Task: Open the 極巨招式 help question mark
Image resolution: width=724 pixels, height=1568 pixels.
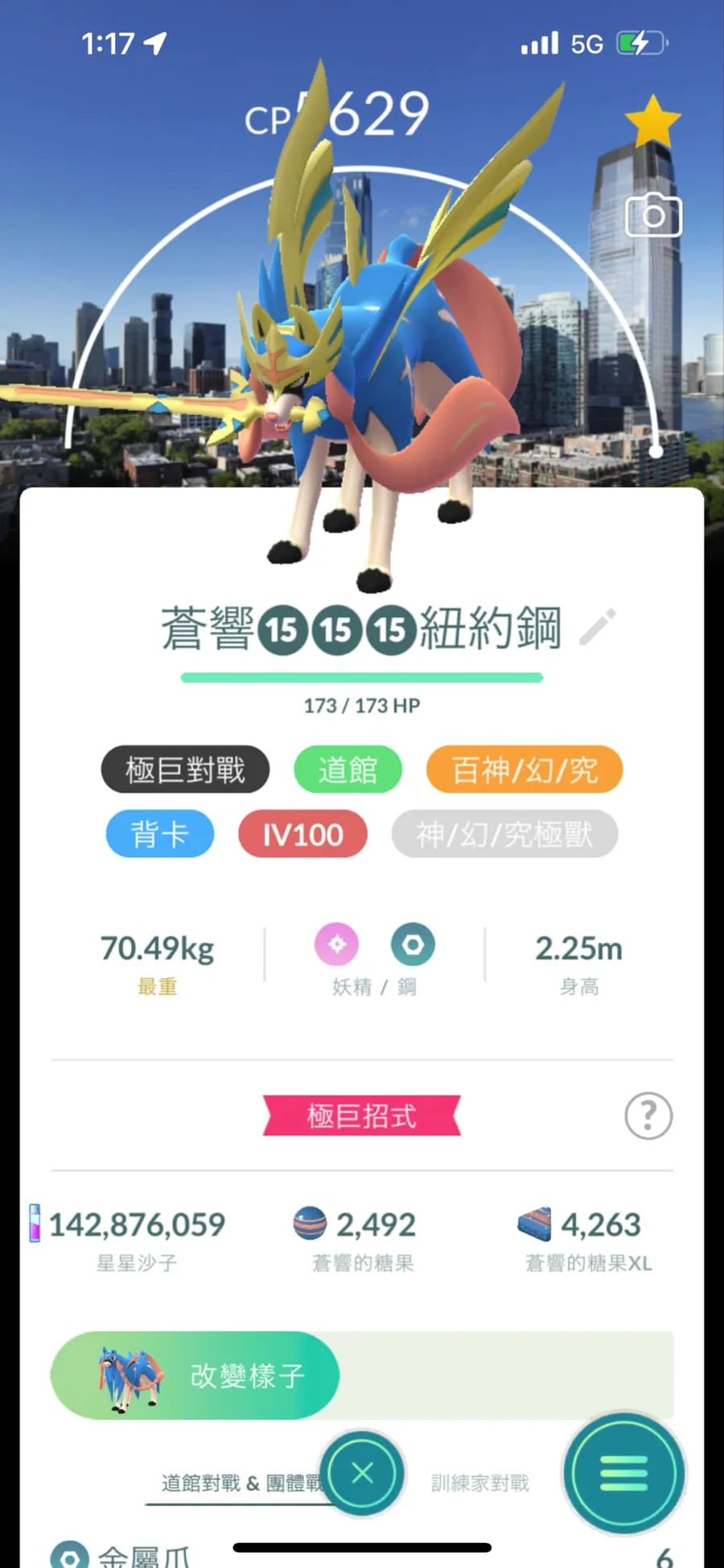Action: (x=648, y=1116)
